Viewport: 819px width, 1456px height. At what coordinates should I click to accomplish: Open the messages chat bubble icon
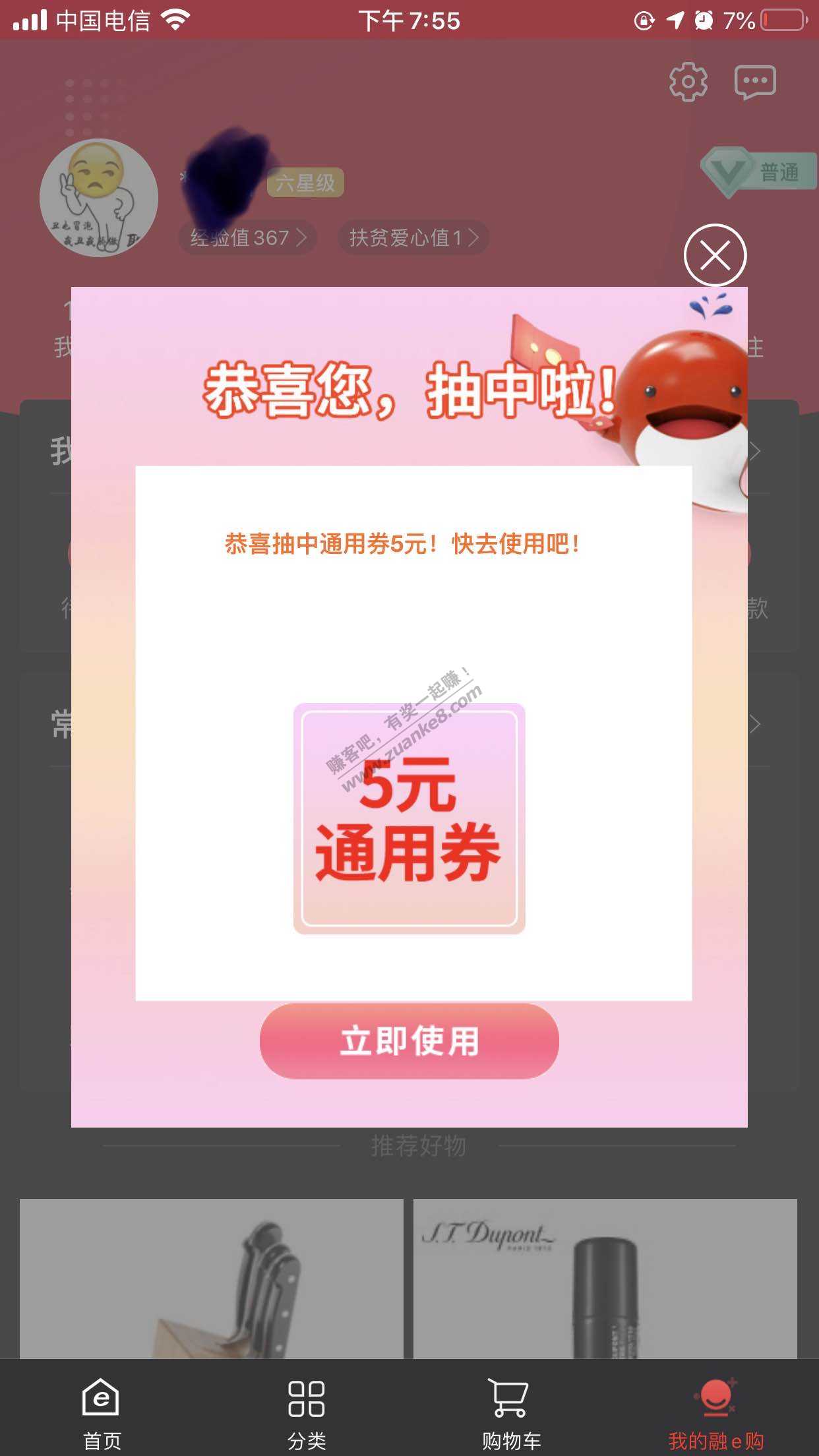coord(755,82)
